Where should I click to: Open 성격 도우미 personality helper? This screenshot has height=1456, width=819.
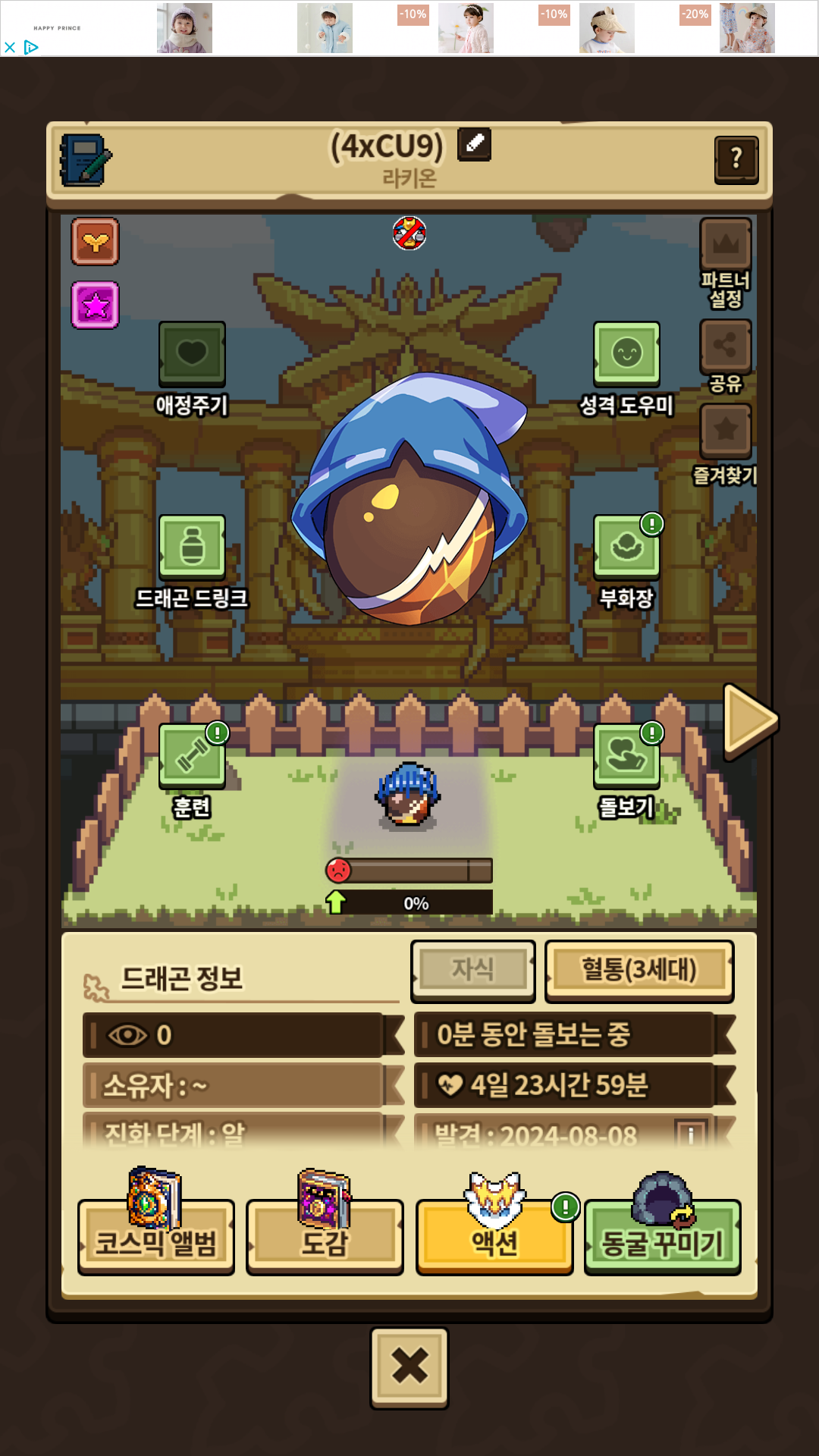(626, 354)
